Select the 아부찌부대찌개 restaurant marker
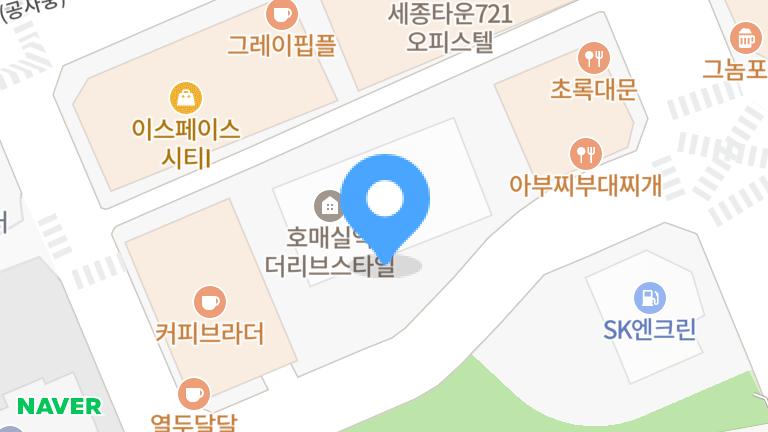768x432 pixels. (585, 153)
